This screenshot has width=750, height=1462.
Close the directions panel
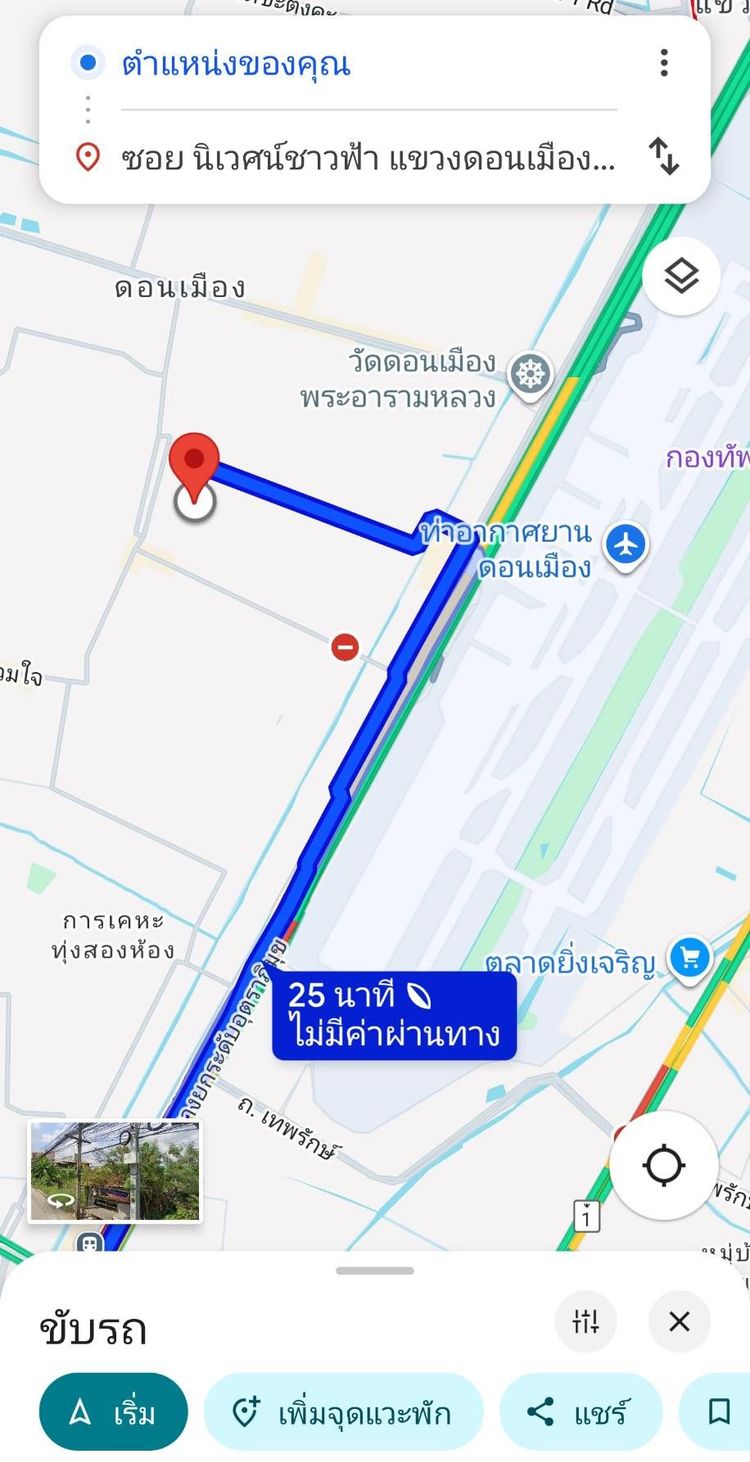click(679, 1322)
